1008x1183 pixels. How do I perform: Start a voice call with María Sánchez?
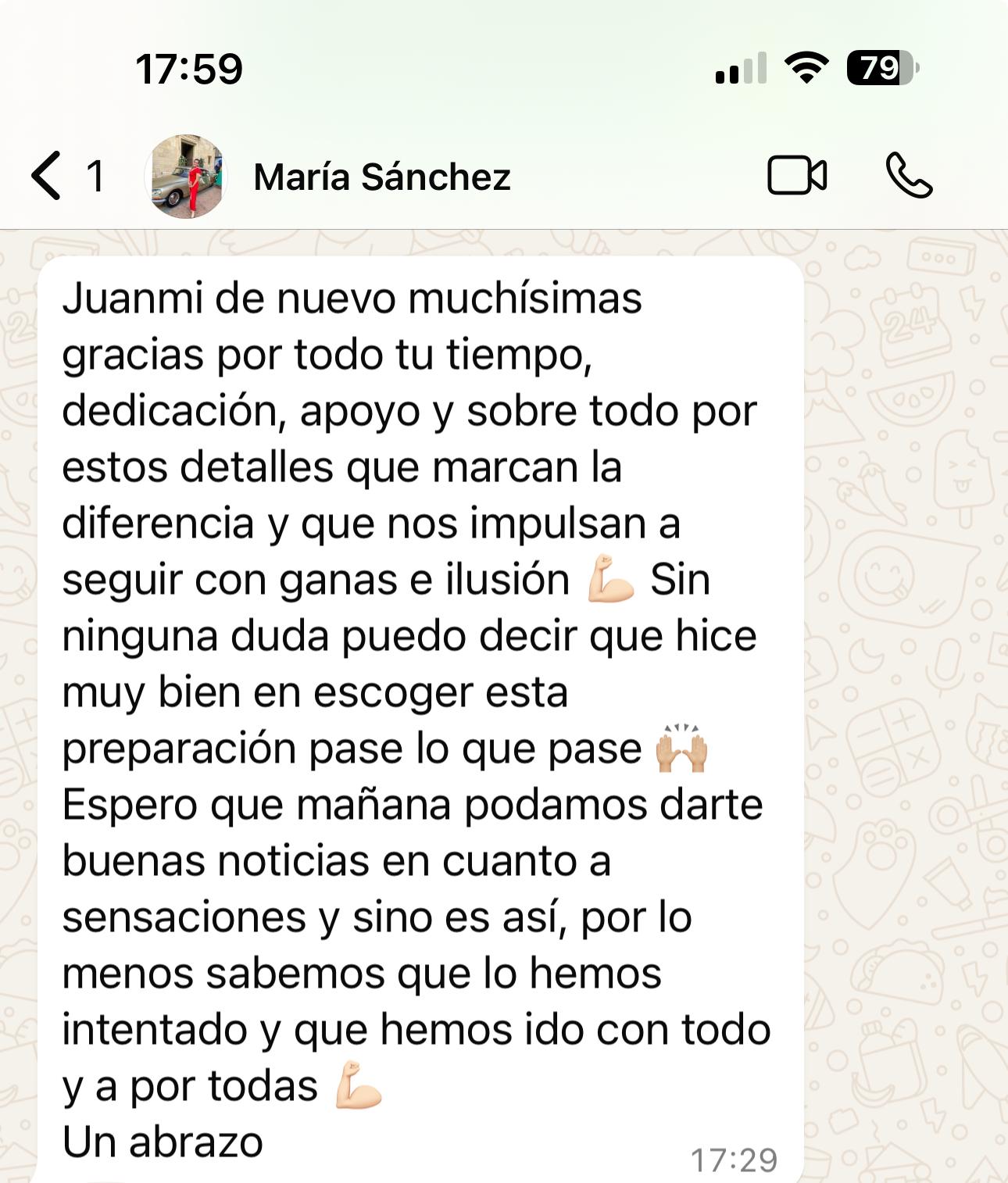click(x=909, y=176)
